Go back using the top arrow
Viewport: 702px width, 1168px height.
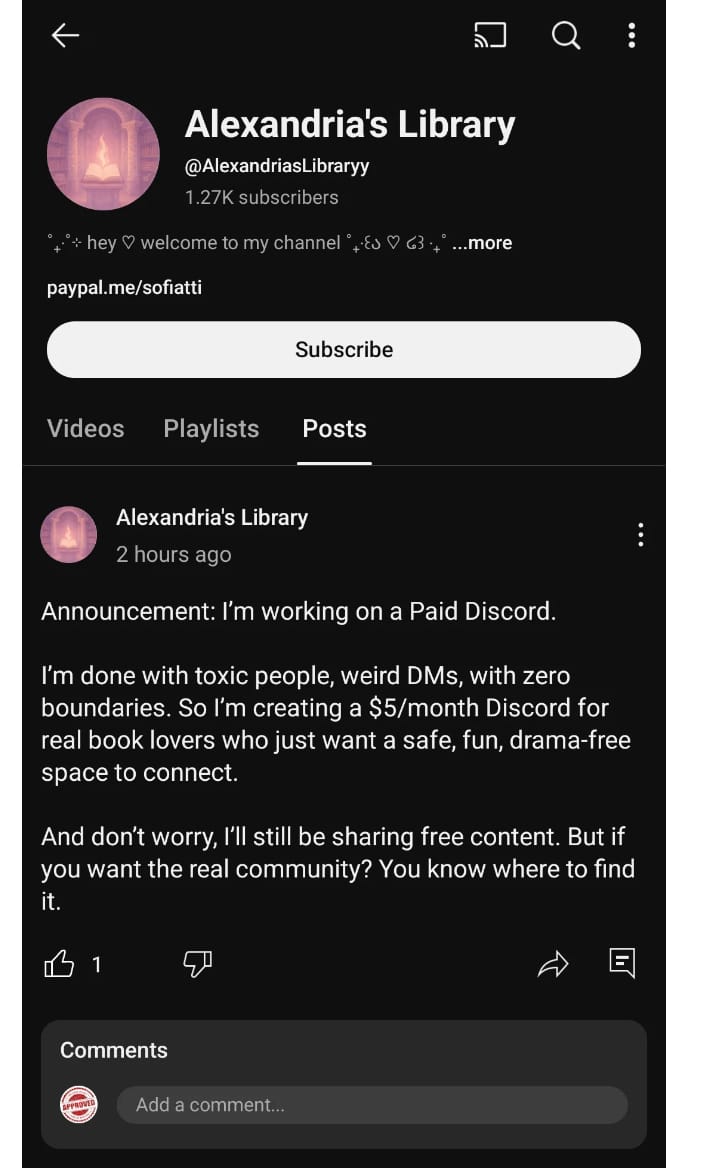65,36
